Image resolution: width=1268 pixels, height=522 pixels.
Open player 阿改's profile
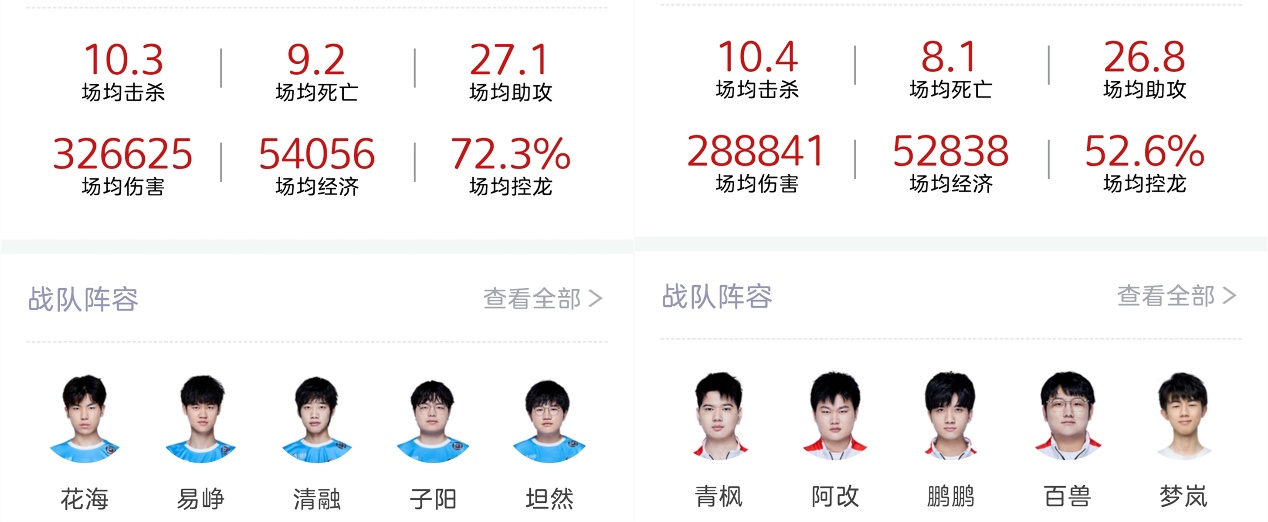coord(835,417)
